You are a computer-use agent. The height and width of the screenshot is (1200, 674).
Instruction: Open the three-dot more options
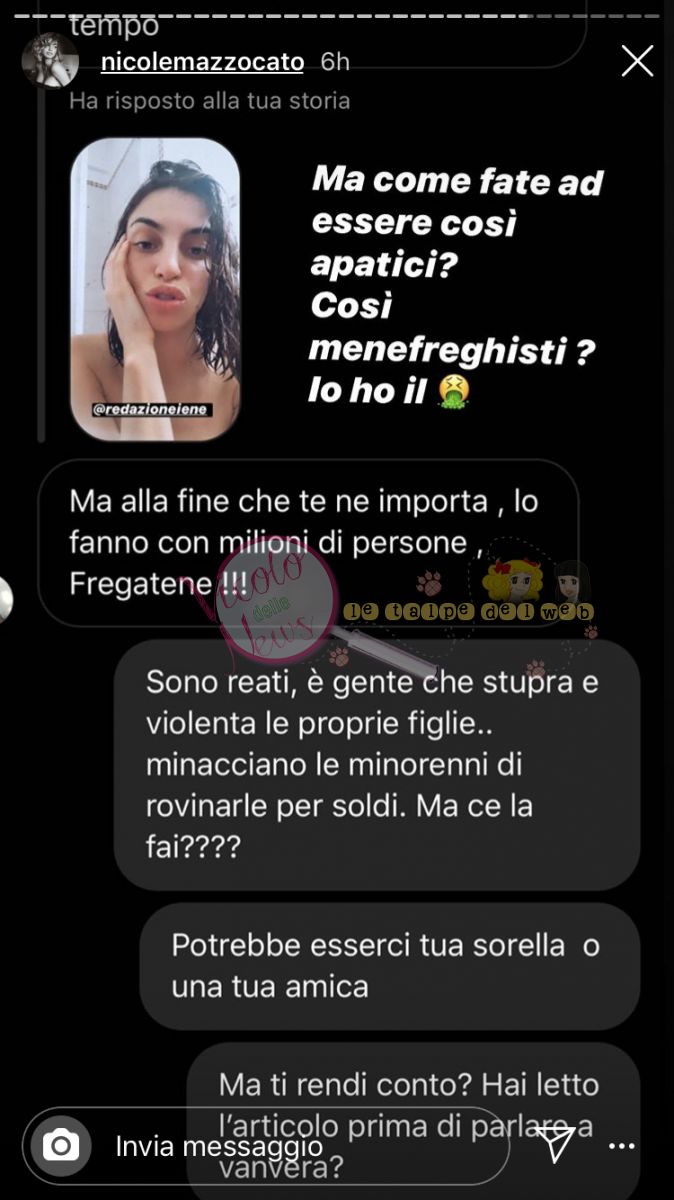[622, 1146]
